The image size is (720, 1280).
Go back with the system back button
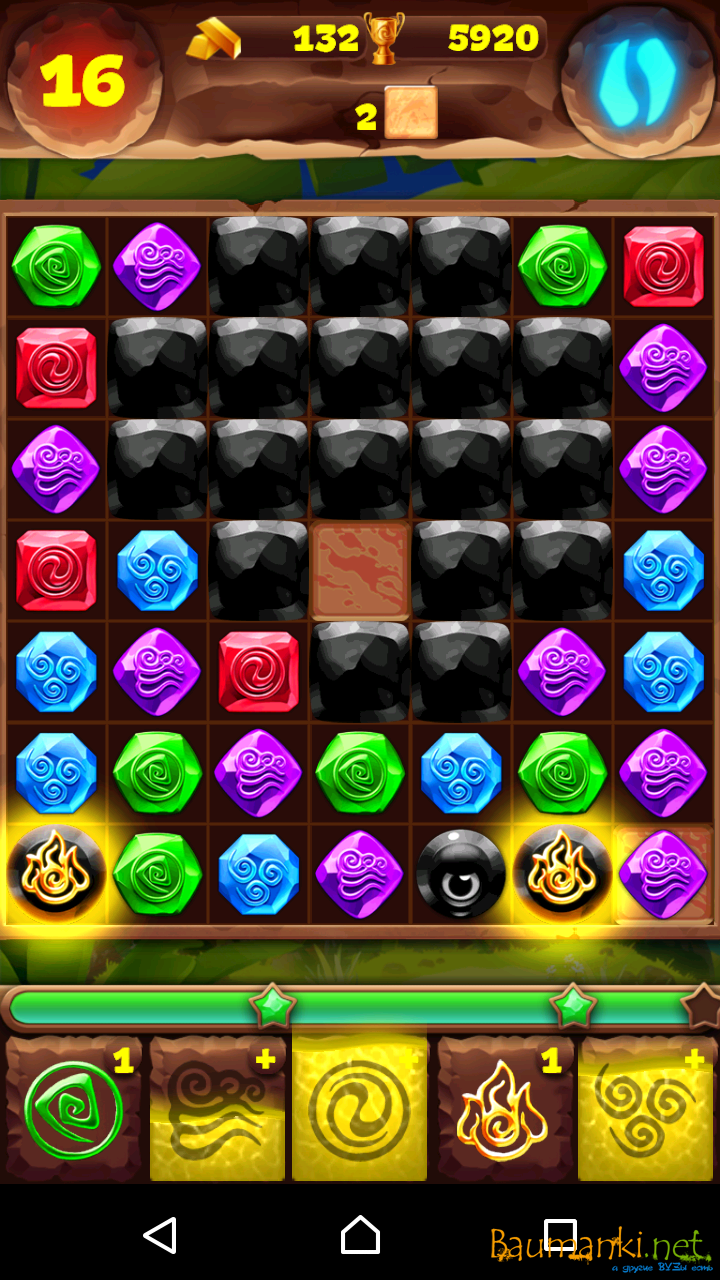point(160,1235)
